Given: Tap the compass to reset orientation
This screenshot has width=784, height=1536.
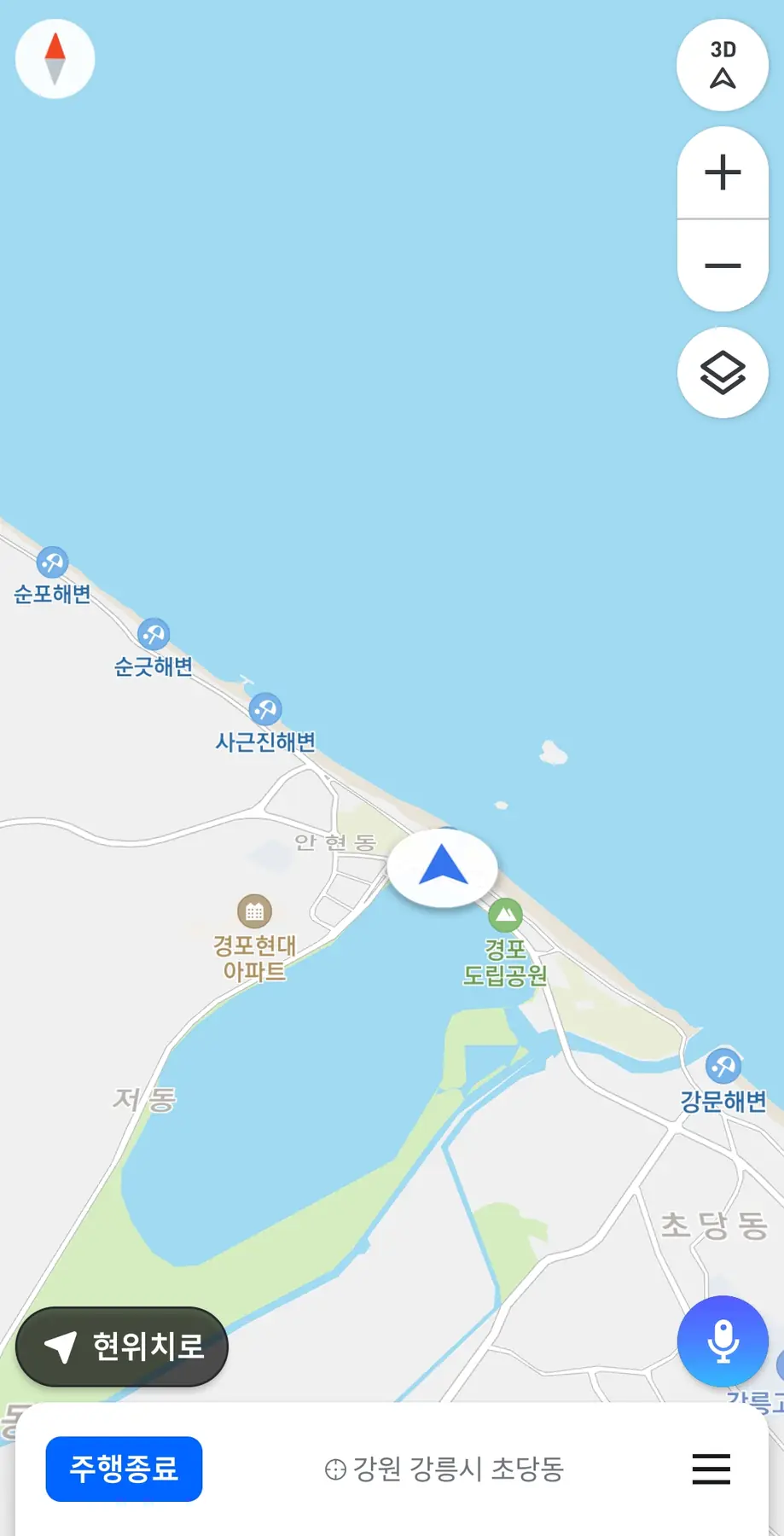Looking at the screenshot, I should click(x=55, y=59).
